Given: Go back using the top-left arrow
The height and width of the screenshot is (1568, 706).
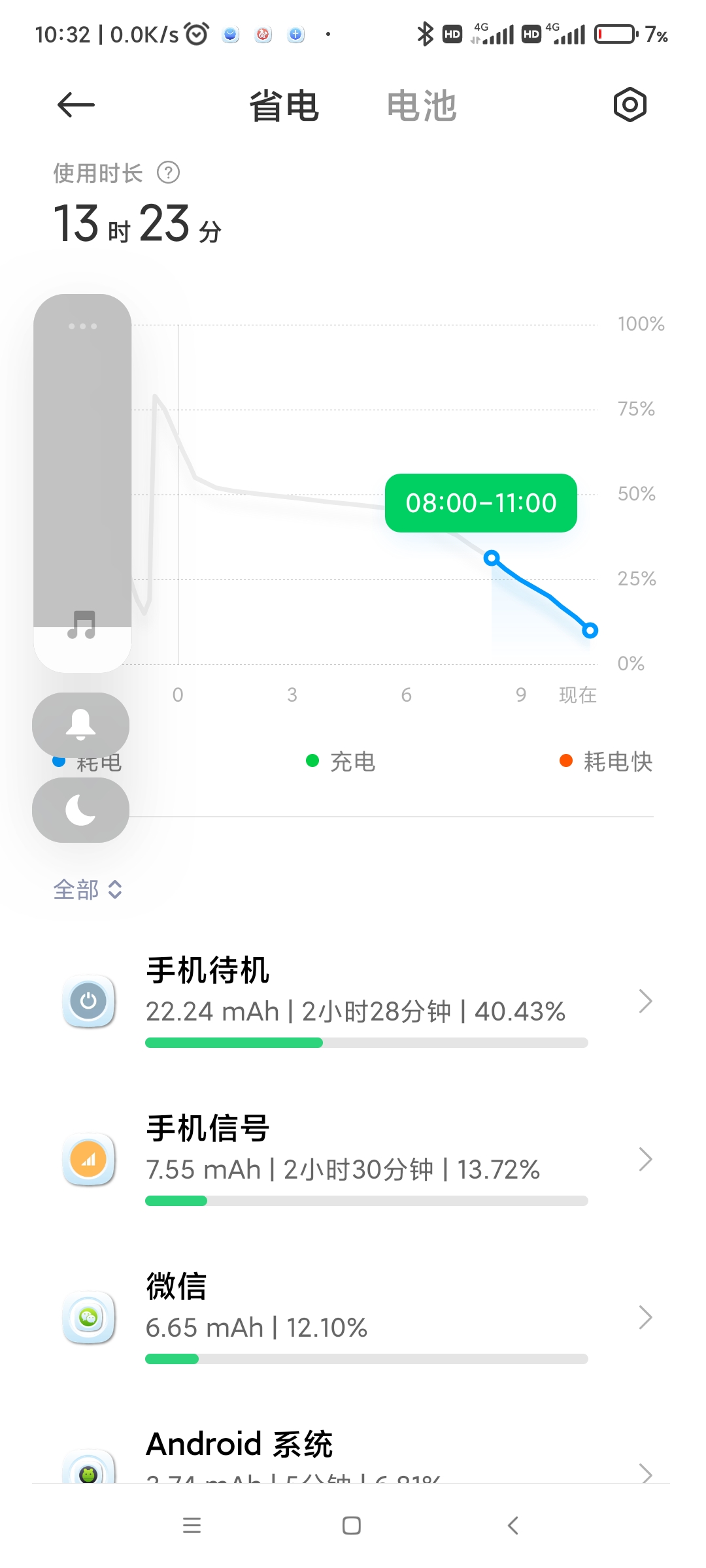Looking at the screenshot, I should pyautogui.click(x=76, y=105).
